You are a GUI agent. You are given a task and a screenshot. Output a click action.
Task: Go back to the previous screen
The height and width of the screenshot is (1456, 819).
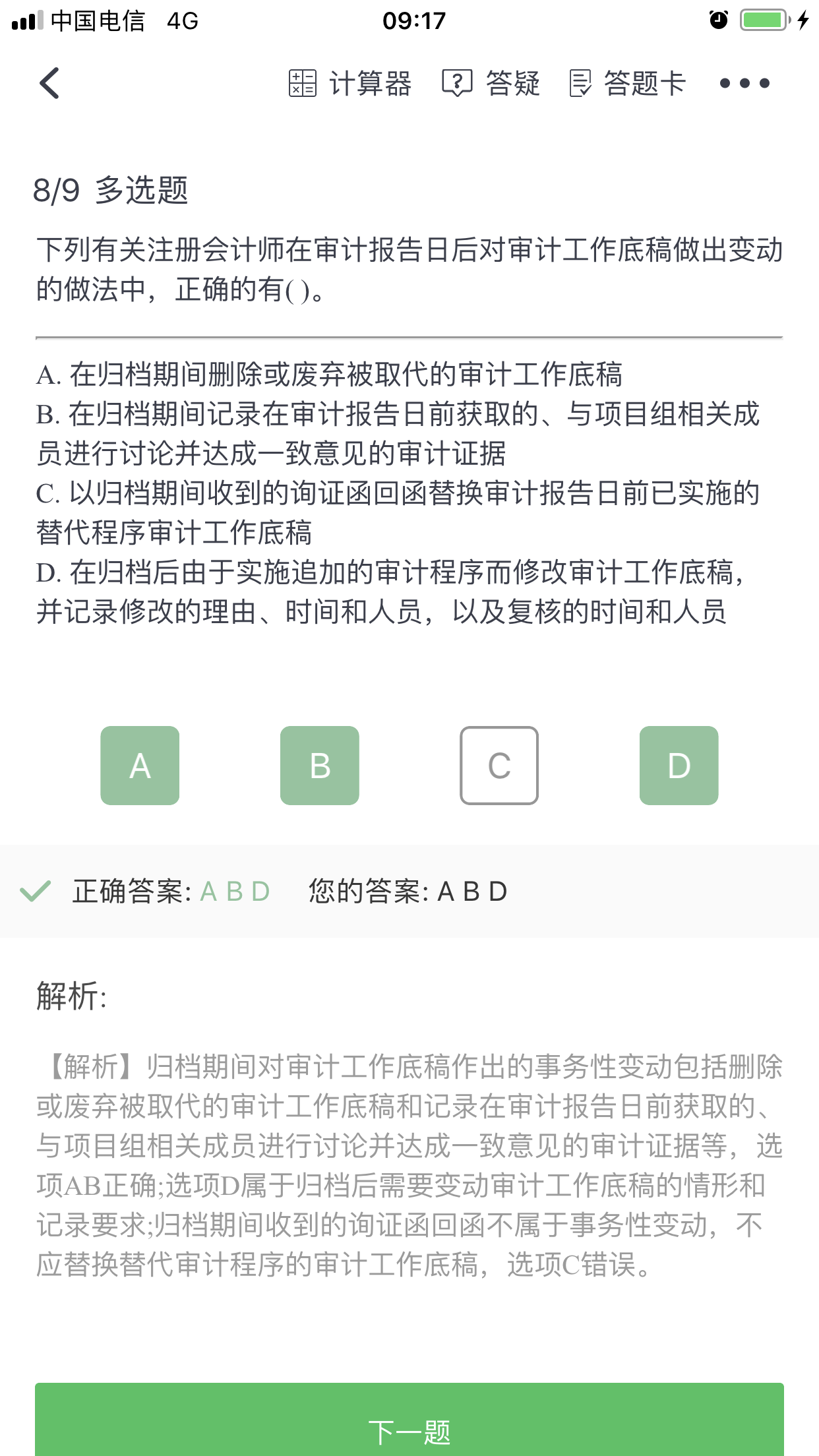[50, 83]
